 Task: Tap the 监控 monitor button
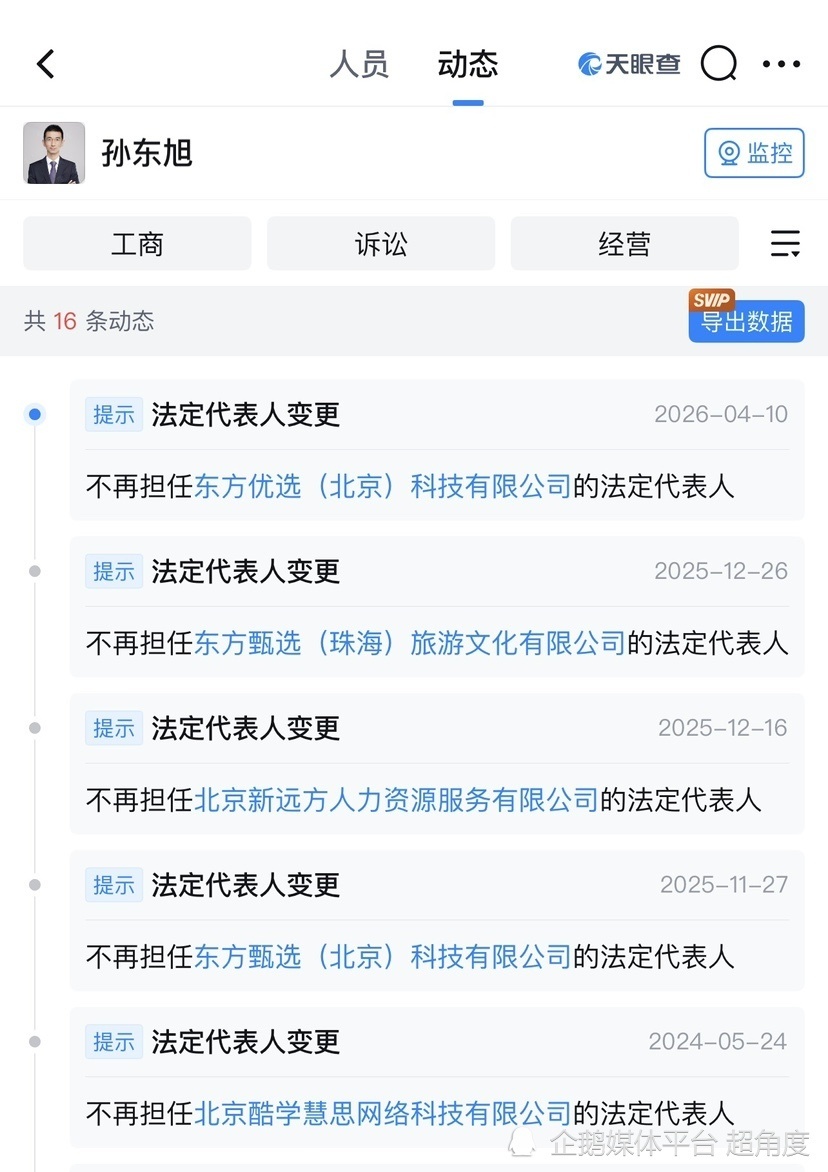pyautogui.click(x=754, y=153)
